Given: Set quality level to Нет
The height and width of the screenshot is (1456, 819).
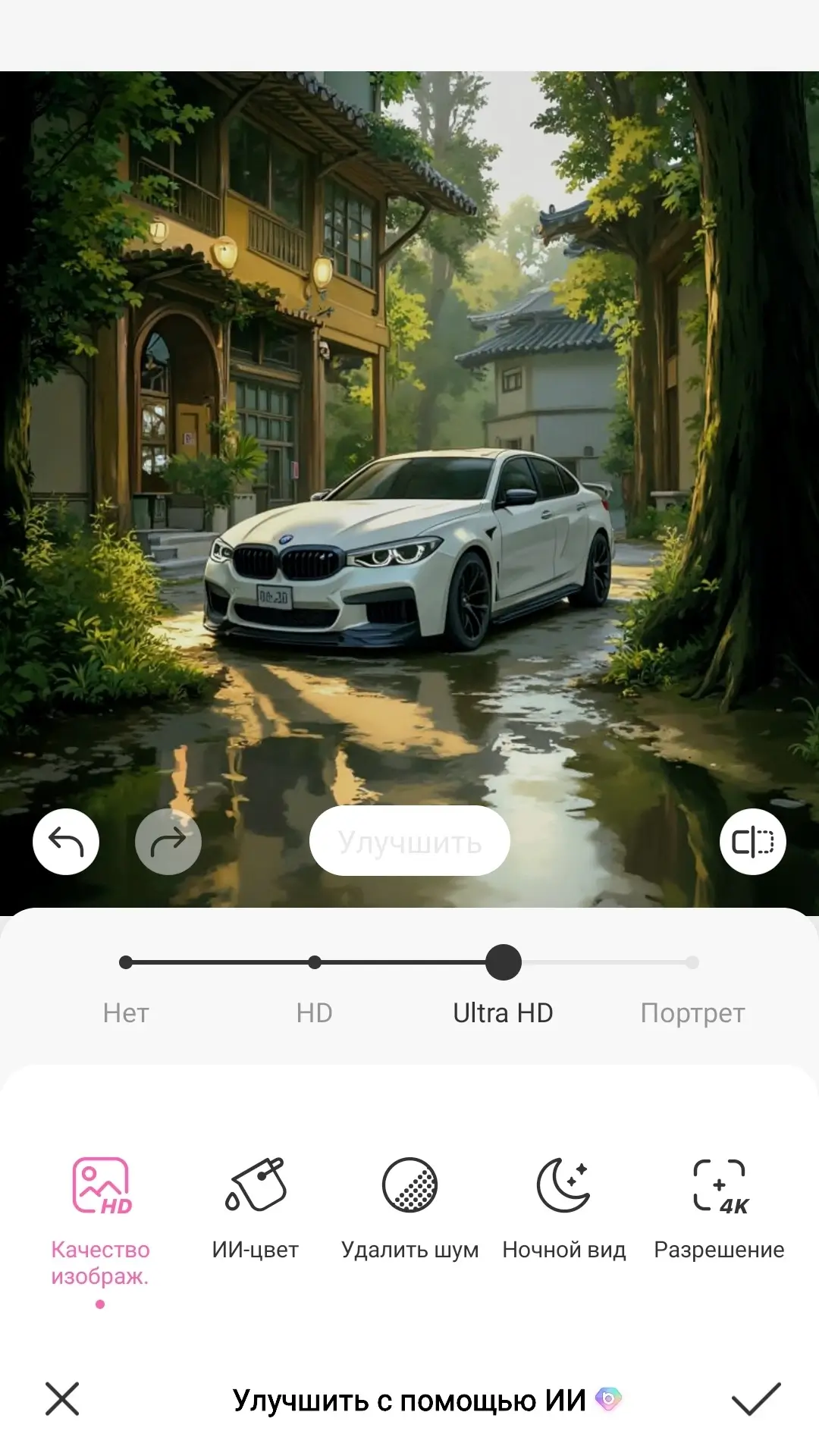Looking at the screenshot, I should (126, 963).
